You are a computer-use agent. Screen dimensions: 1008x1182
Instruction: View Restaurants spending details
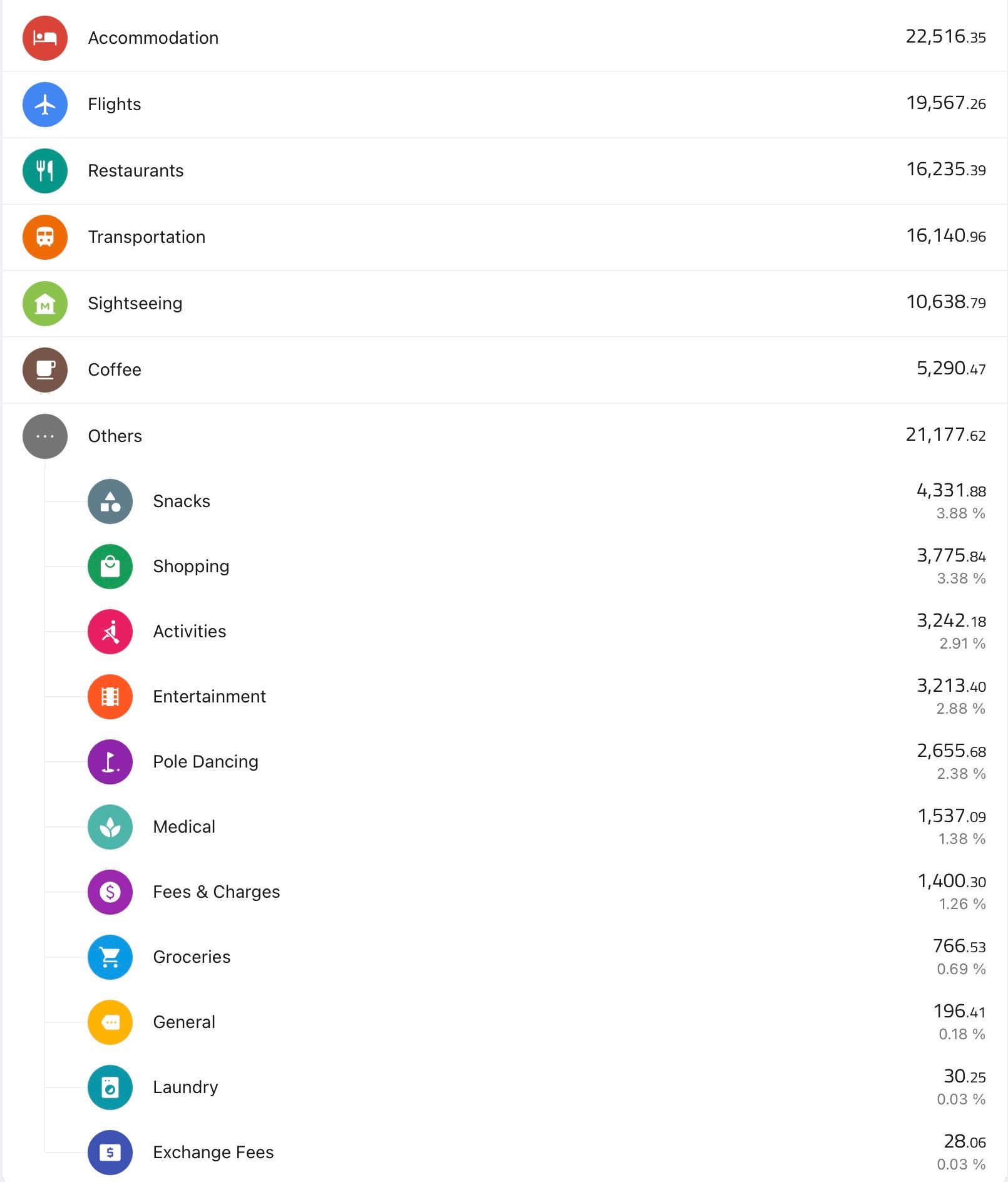pos(504,171)
